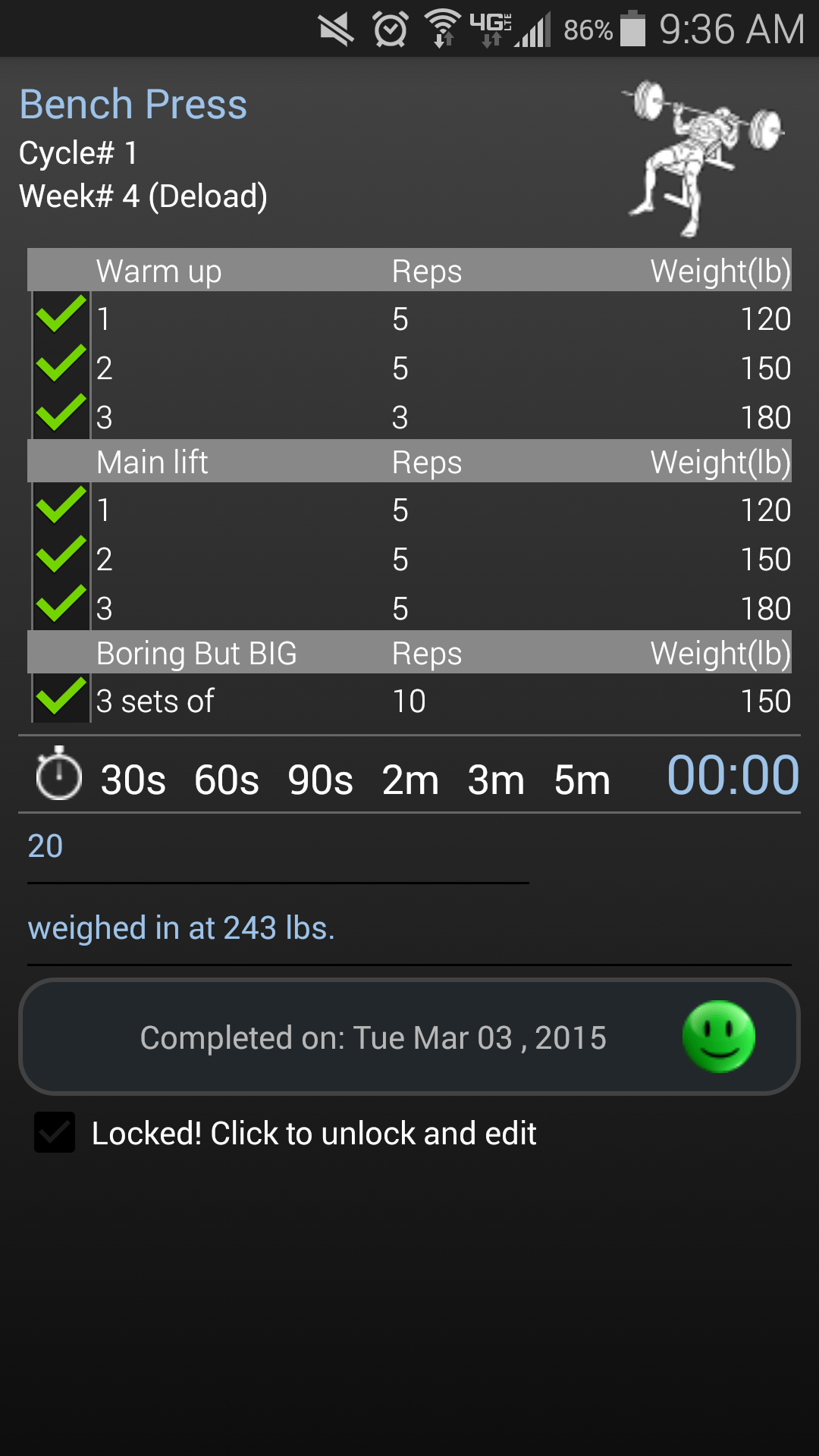
Task: Edit the note 'weighed in at 243 lbs.'
Action: pyautogui.click(x=408, y=929)
